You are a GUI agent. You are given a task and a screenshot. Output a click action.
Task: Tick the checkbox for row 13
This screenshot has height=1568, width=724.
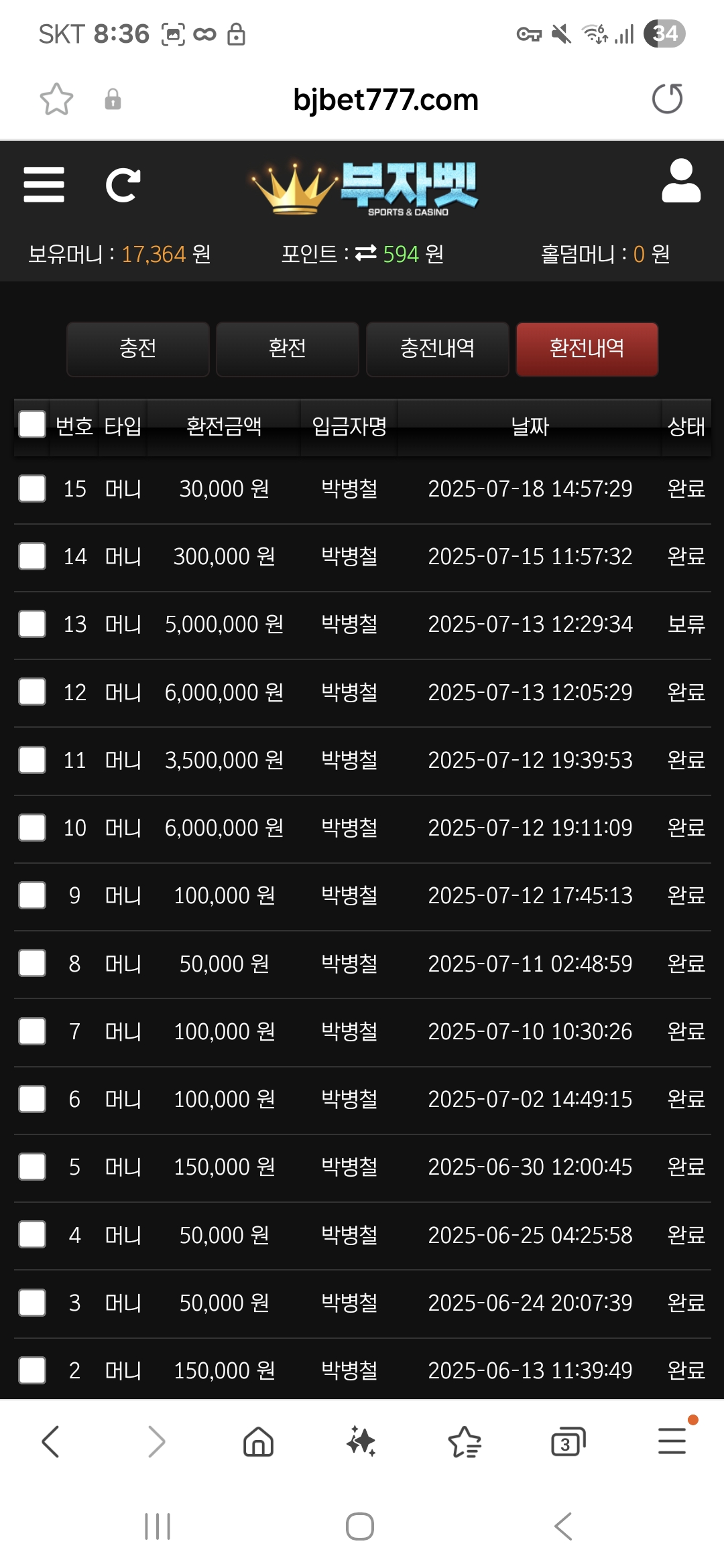coord(32,624)
